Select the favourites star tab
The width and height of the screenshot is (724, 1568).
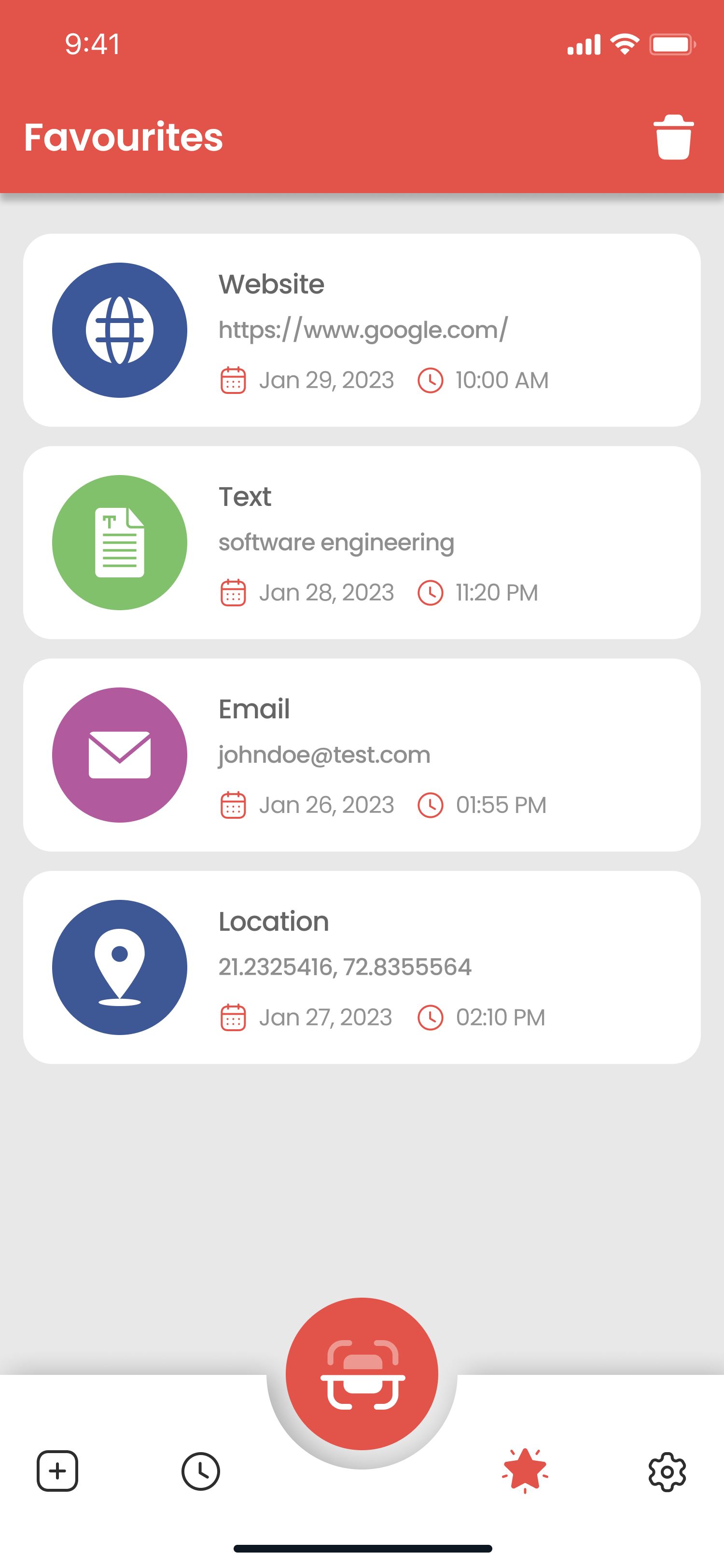click(525, 1470)
